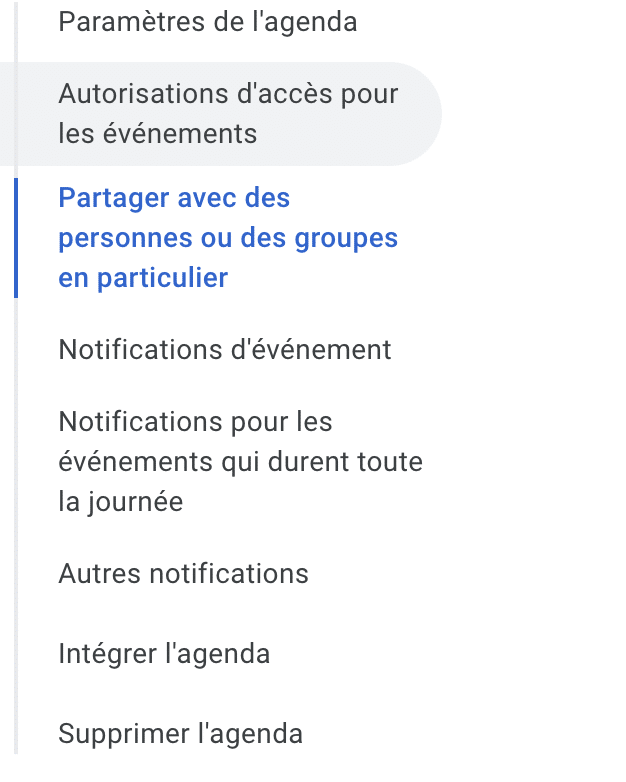Jump to Intégrer l'agenda

click(164, 655)
